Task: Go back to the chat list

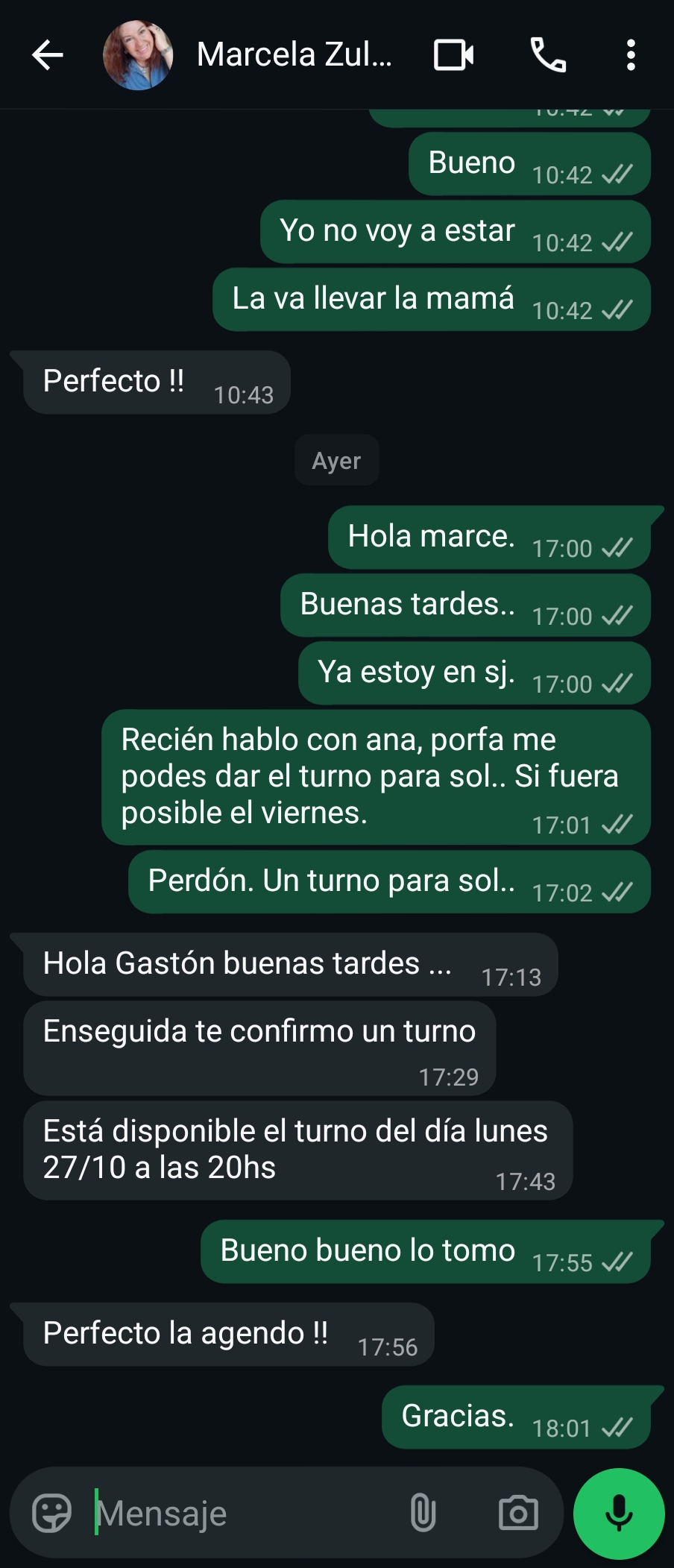Action: pyautogui.click(x=48, y=55)
